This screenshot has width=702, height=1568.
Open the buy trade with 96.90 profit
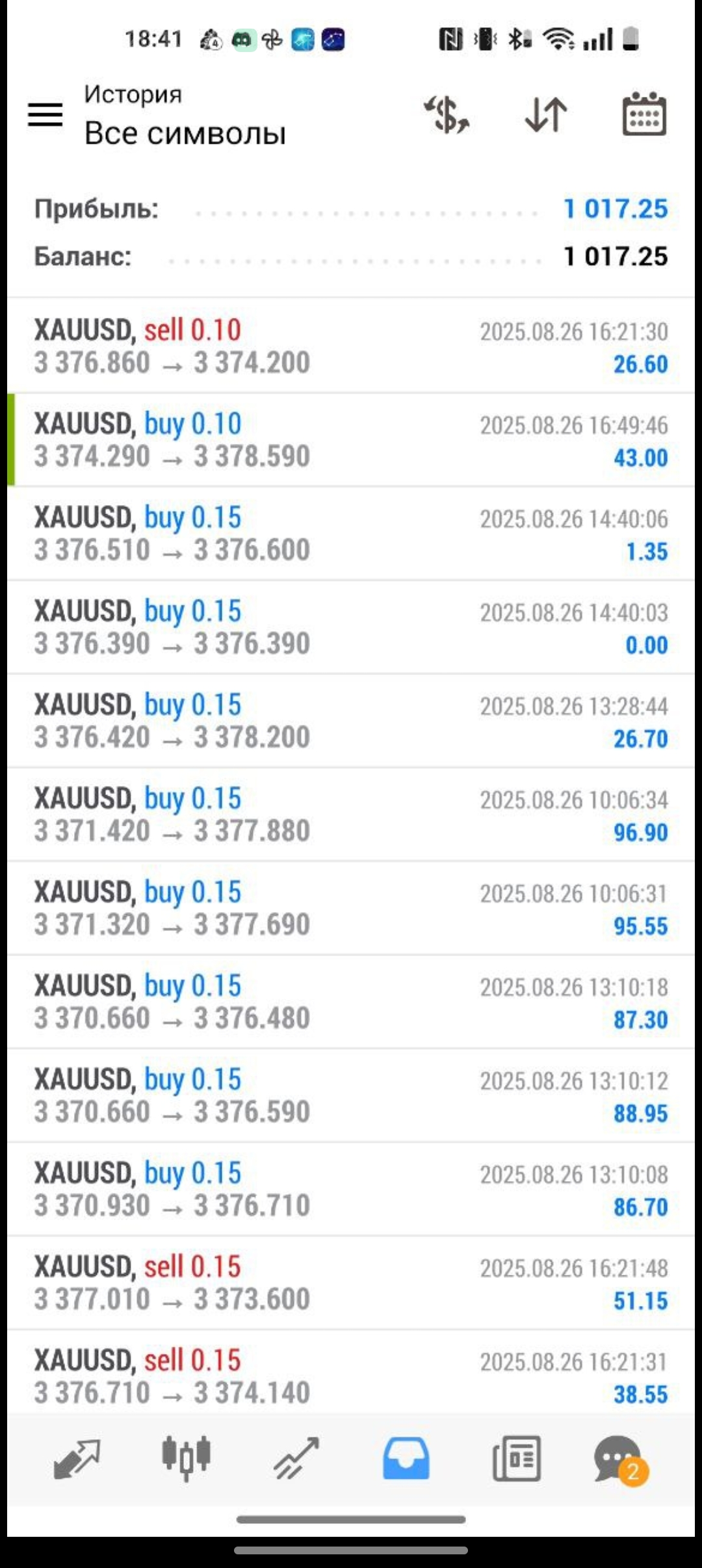tap(351, 815)
